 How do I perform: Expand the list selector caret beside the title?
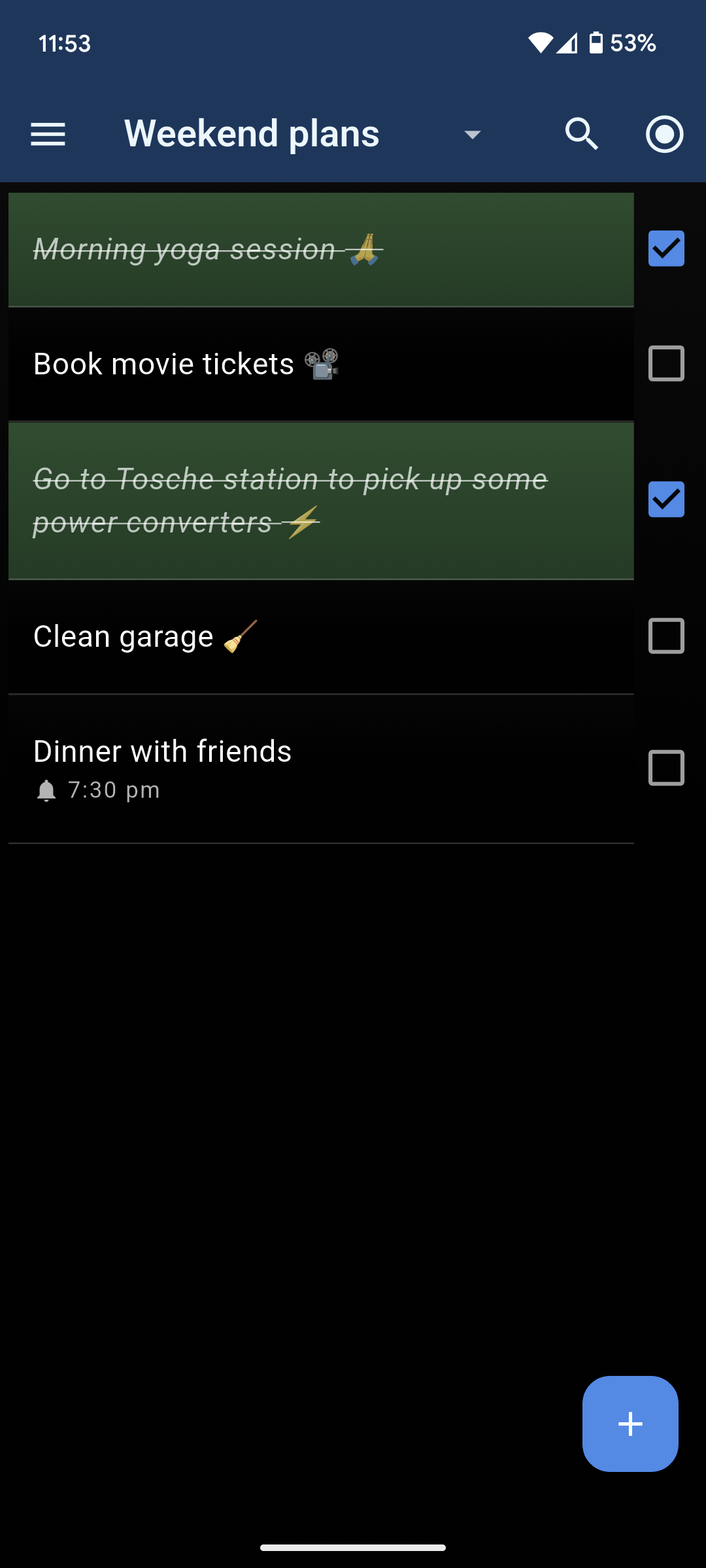coord(473,134)
